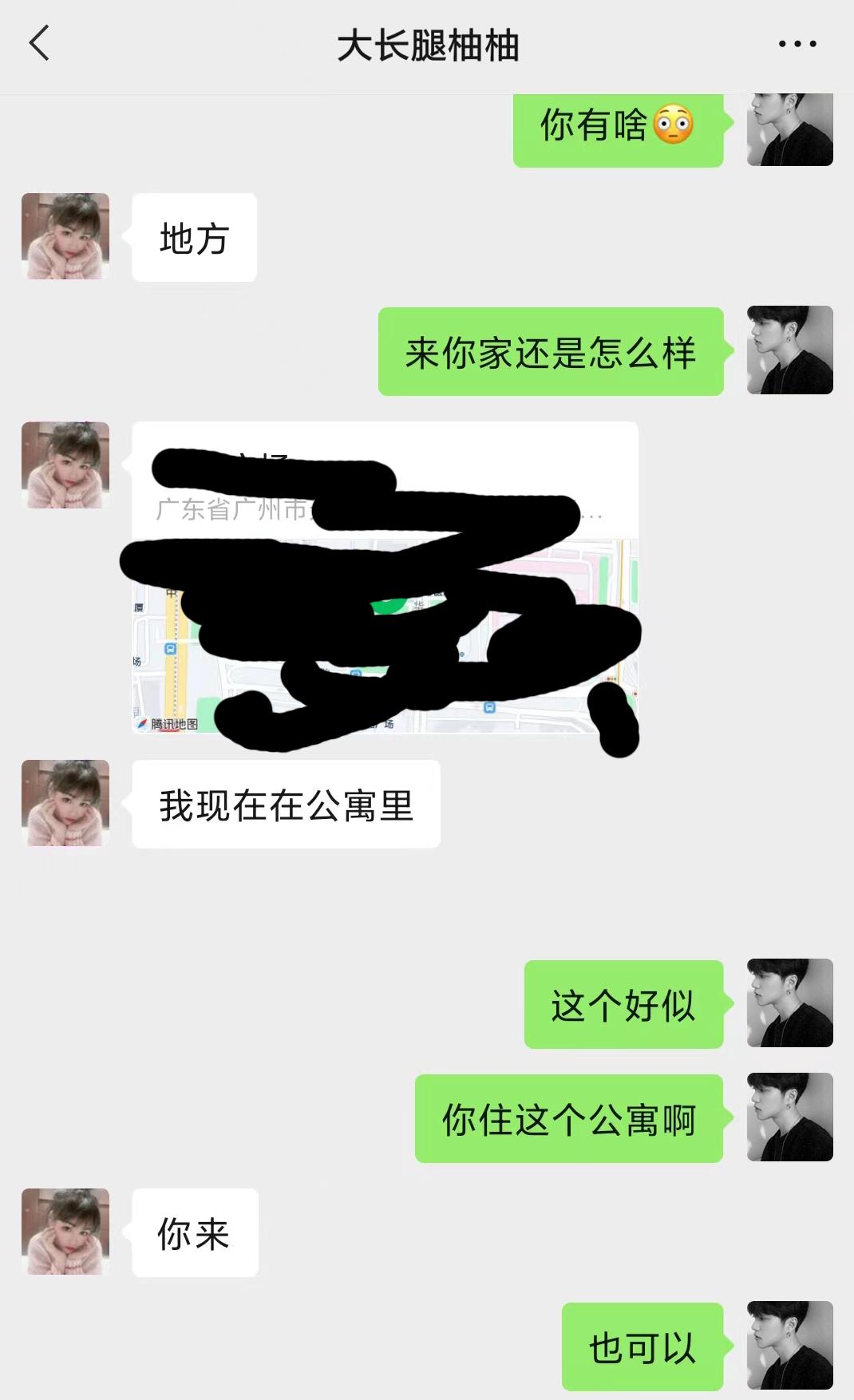Open the shared location map card
This screenshot has height=1400, width=854.
point(385,576)
